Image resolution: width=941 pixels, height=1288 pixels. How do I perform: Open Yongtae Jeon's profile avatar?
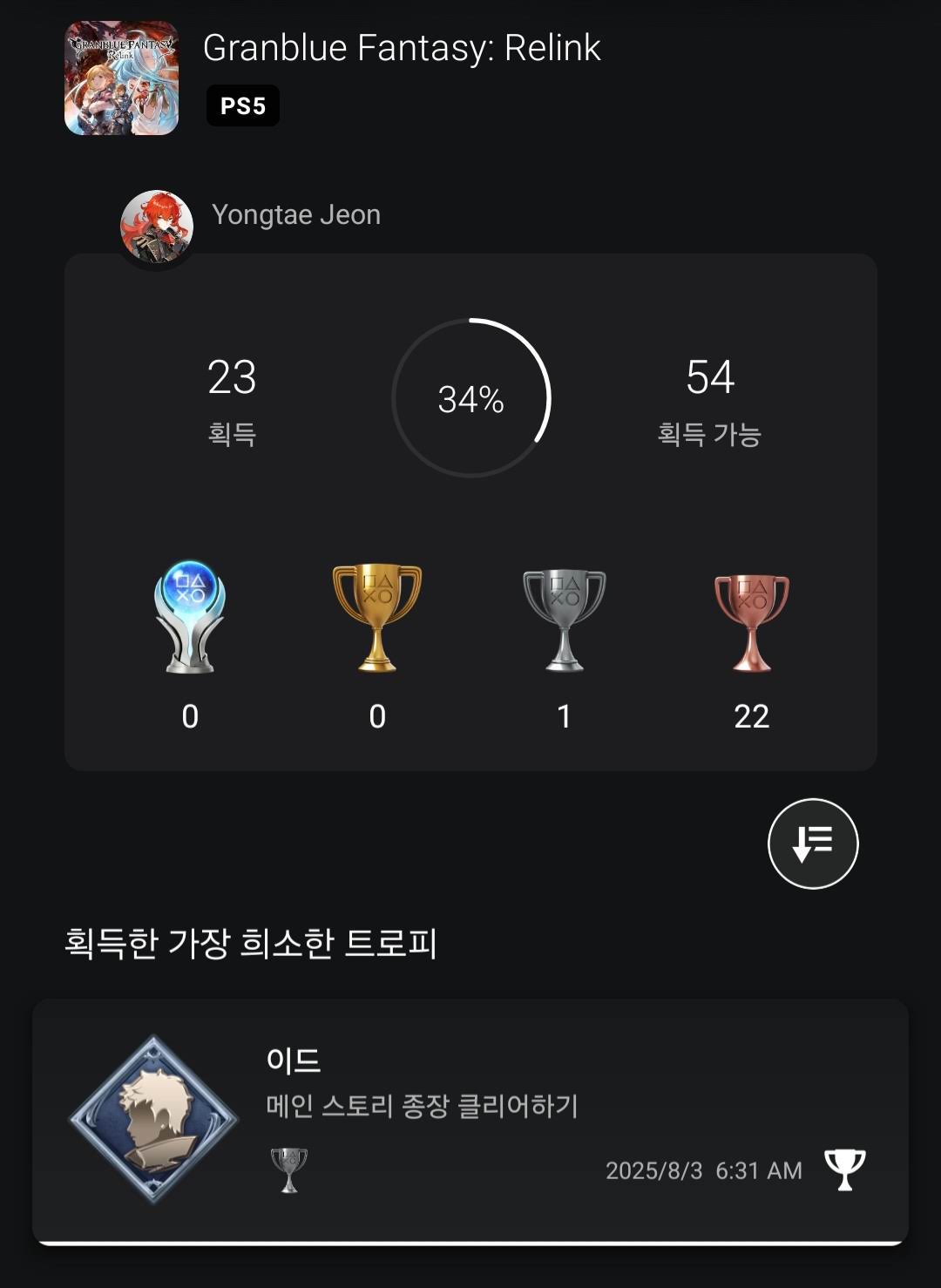157,227
